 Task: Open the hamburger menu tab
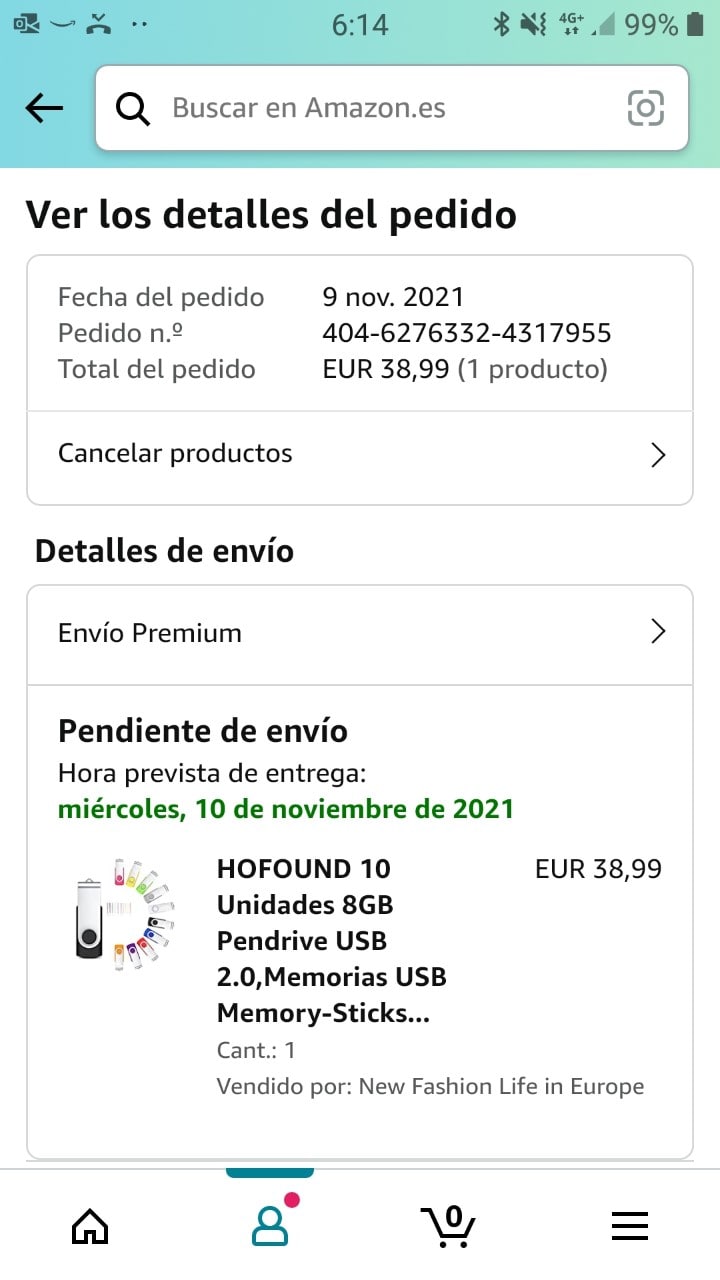coord(630,1226)
